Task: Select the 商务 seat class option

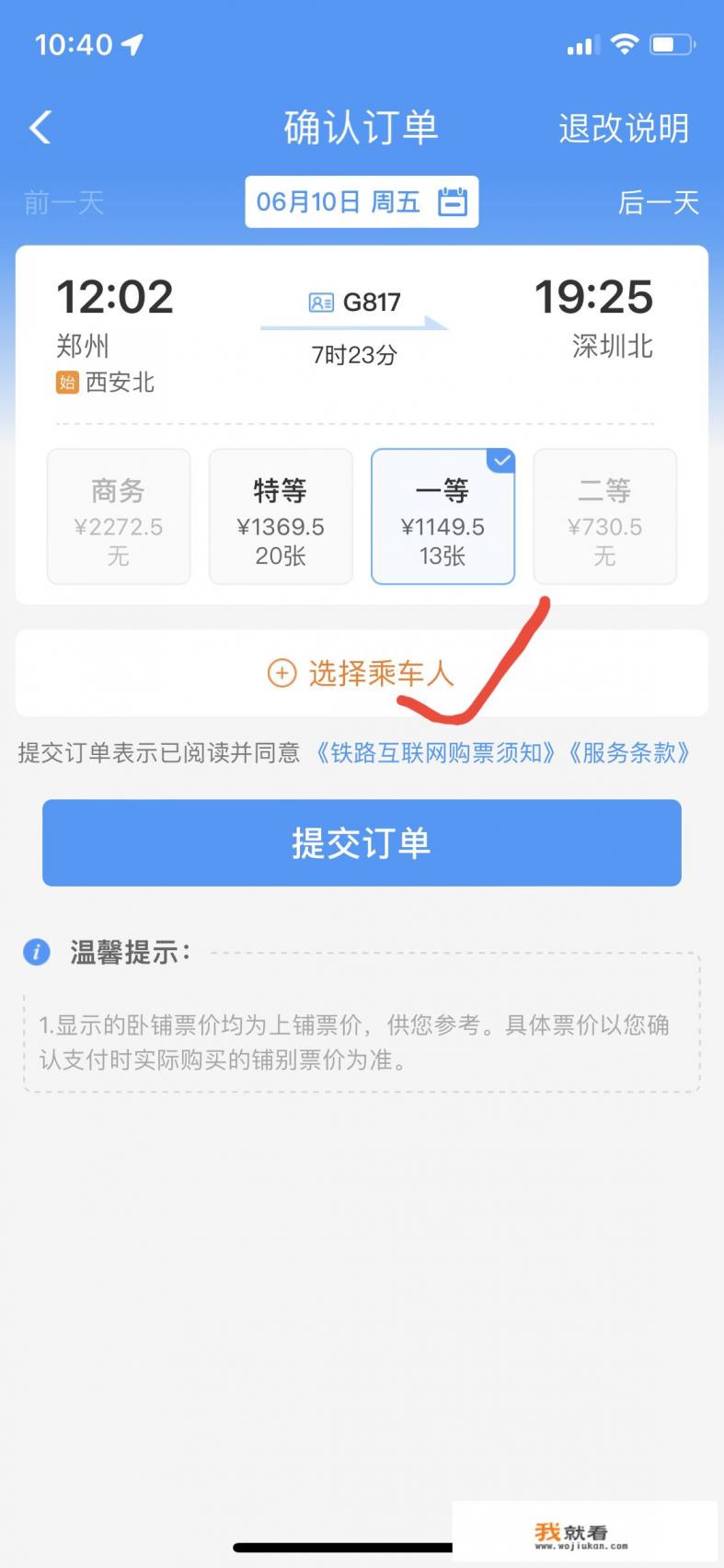Action: (x=118, y=516)
